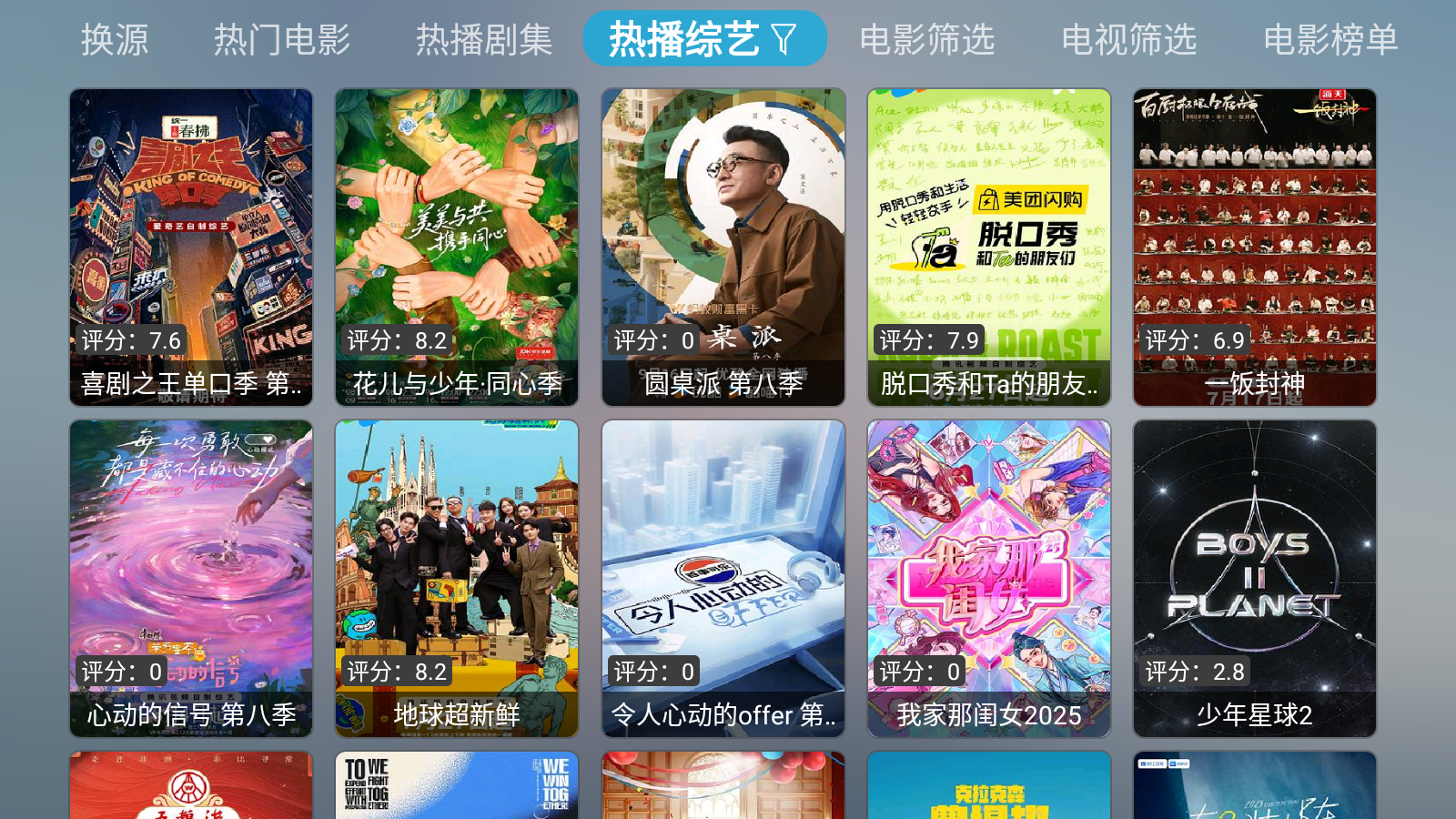Open 心动的信号 第八季 card

pos(191,578)
